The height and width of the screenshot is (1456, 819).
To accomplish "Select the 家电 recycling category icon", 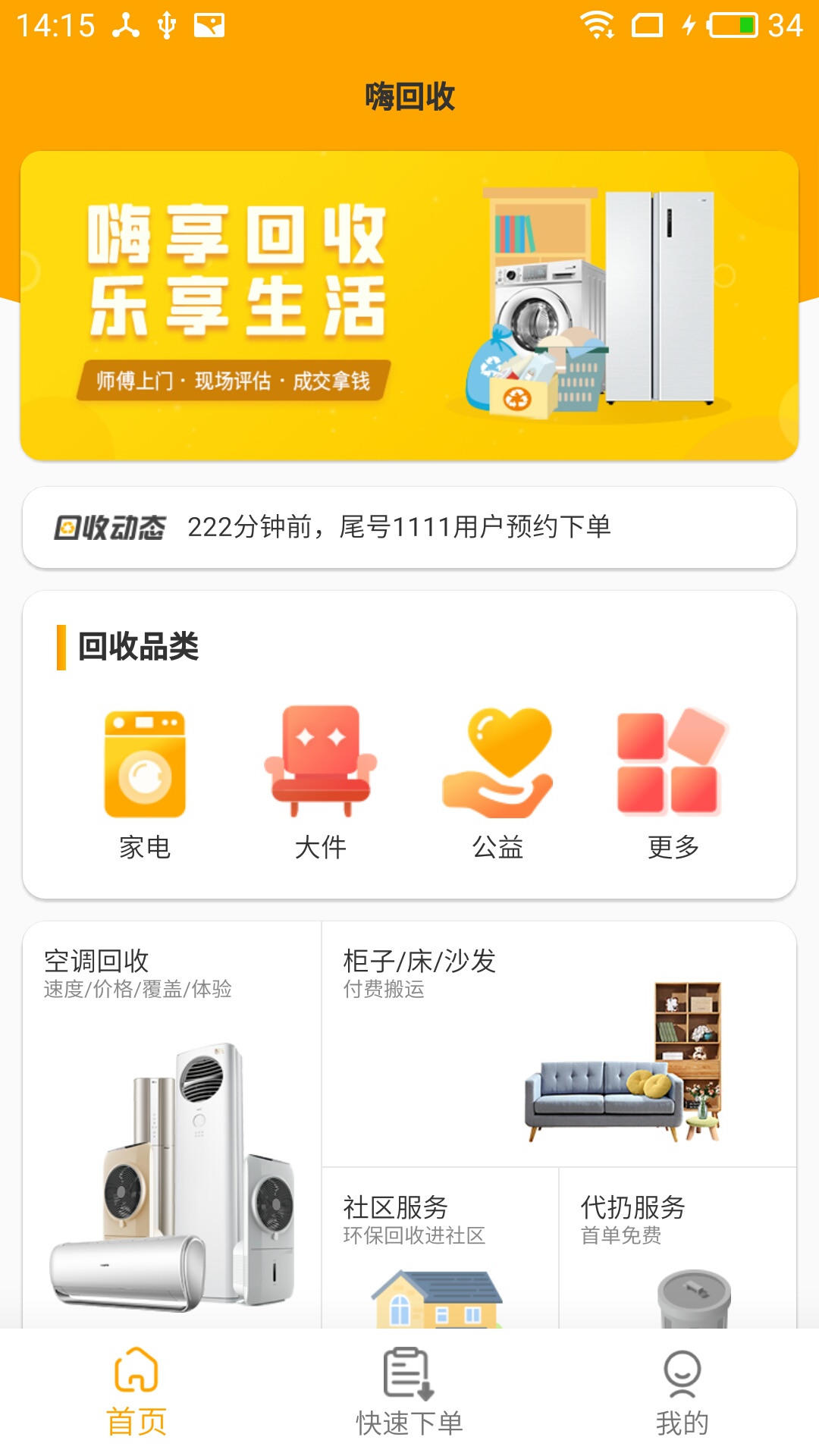I will point(146,766).
